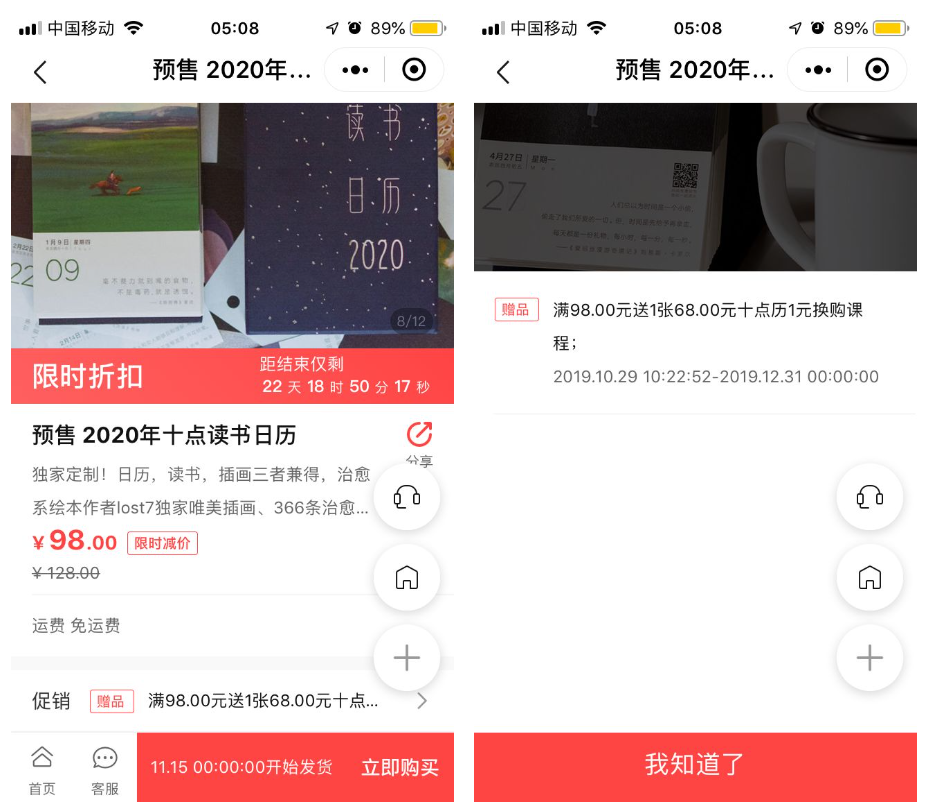This screenshot has height=809, width=926.
Task: Tap floating headset button beside product description
Action: click(x=407, y=496)
